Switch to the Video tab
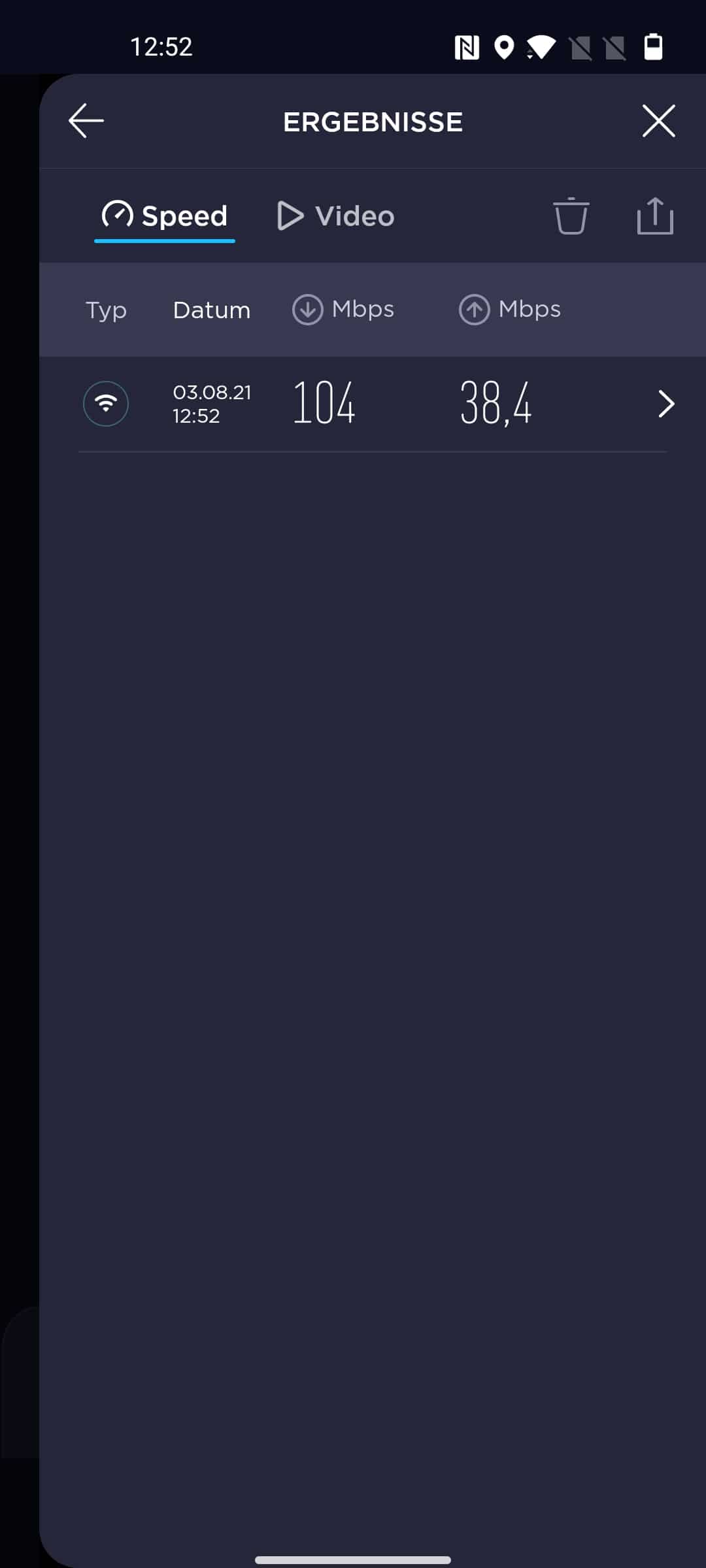The width and height of the screenshot is (706, 1568). (336, 216)
